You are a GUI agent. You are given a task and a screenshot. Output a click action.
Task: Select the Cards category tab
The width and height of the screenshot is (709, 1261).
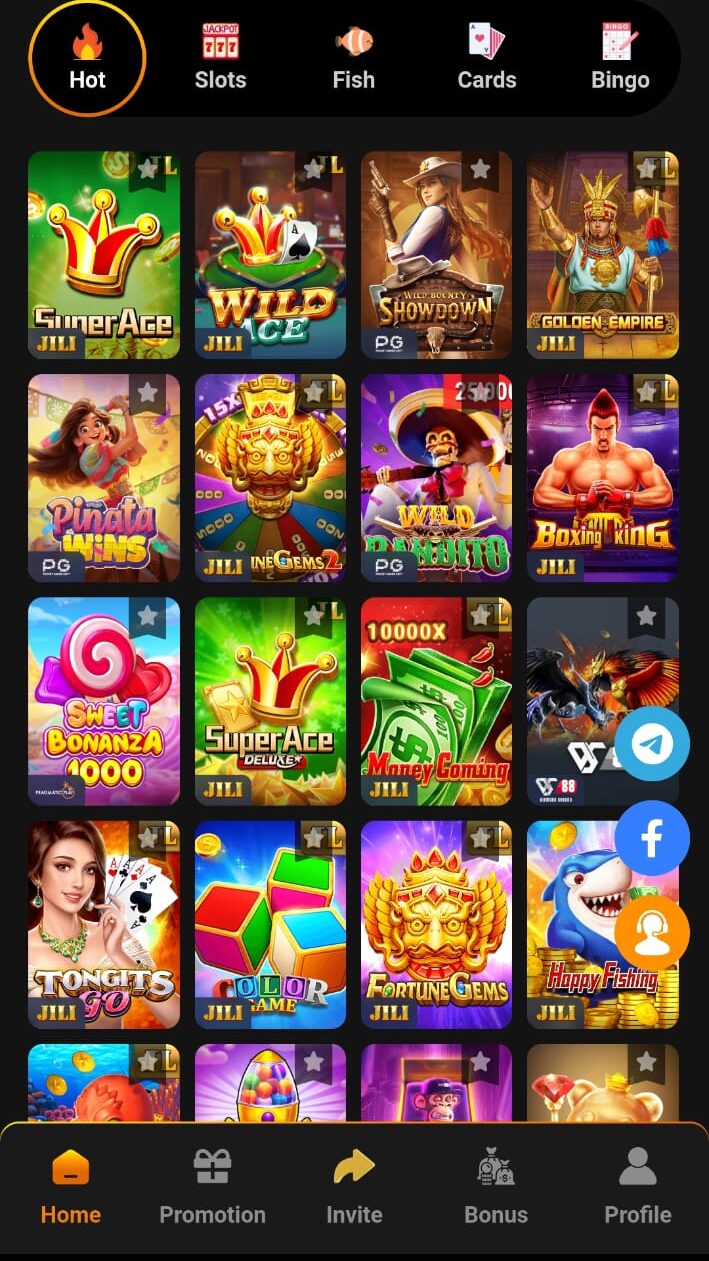[487, 58]
